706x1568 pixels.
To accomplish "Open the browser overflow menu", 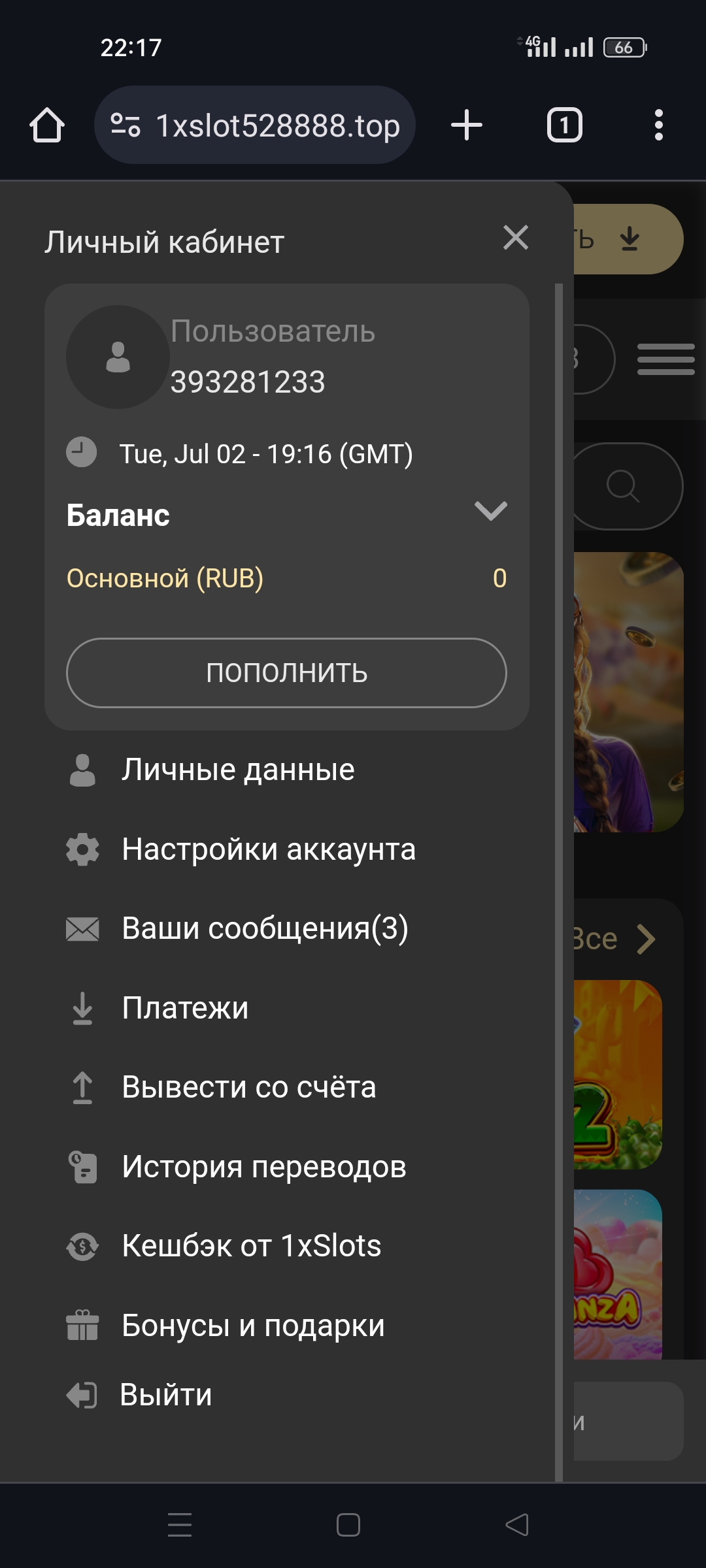I will click(658, 125).
